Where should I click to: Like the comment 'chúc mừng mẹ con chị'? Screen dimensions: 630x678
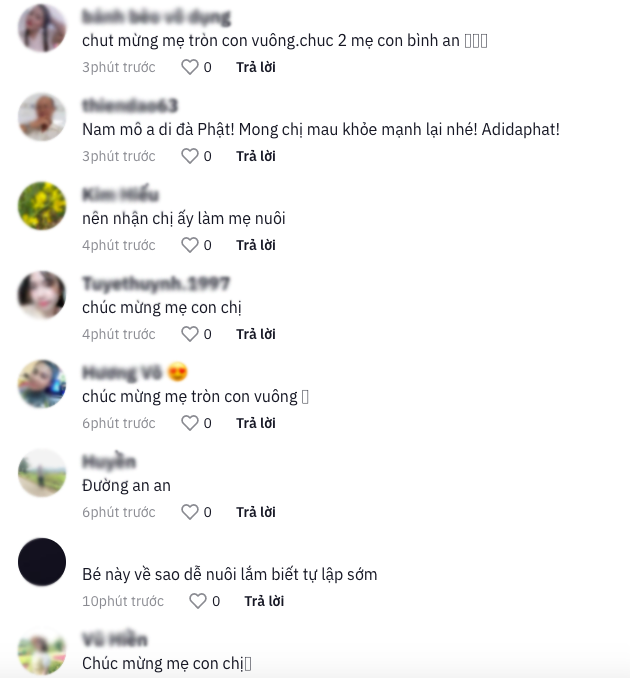(190, 334)
